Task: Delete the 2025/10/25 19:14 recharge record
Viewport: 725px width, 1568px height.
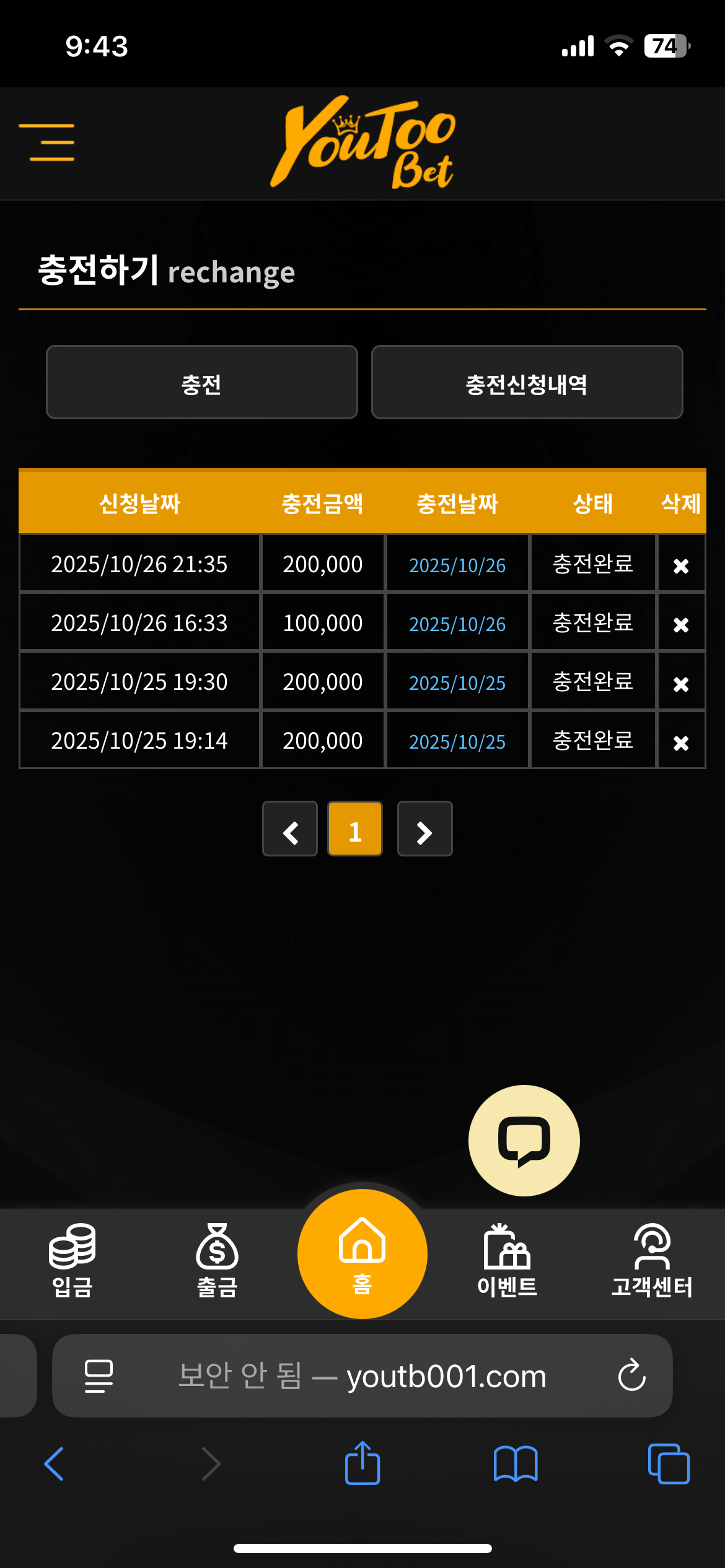Action: (x=681, y=743)
